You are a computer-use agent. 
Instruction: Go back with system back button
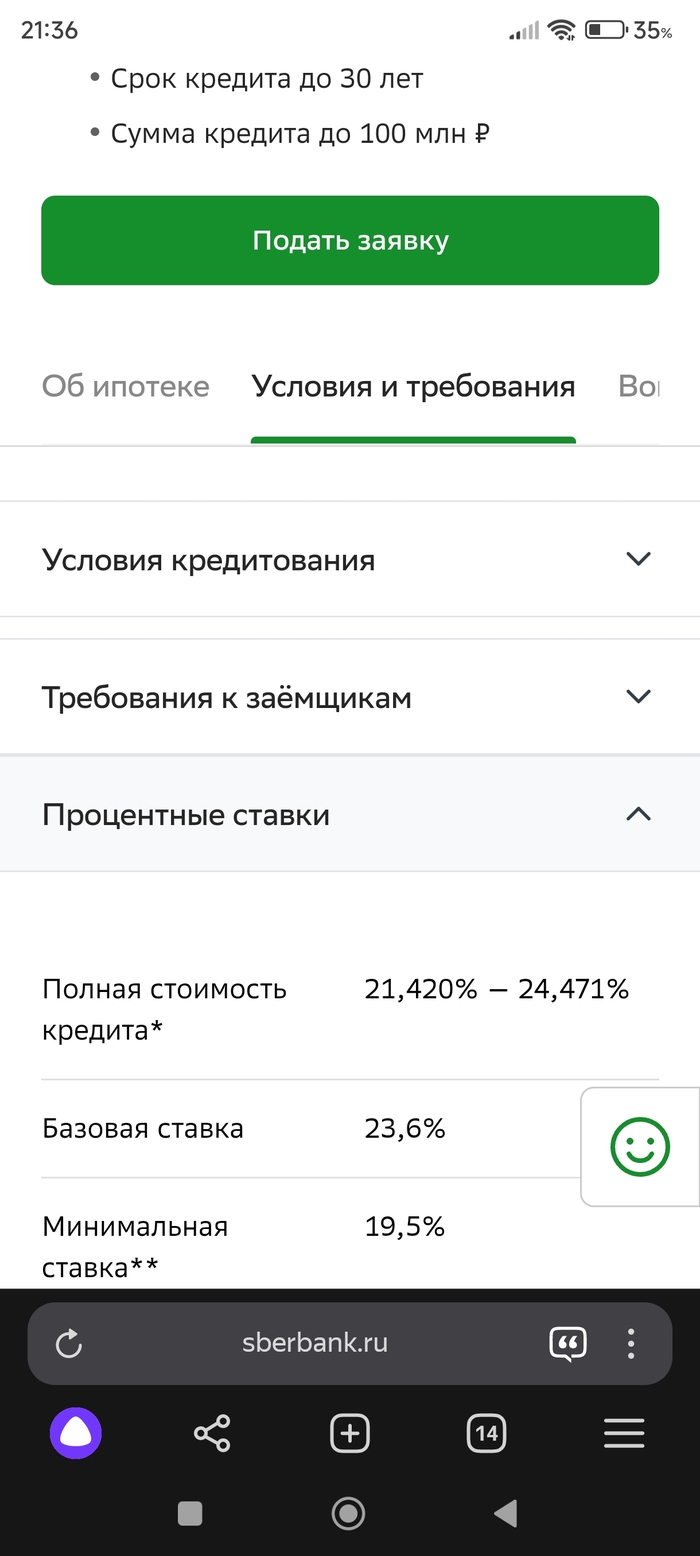coord(506,1513)
